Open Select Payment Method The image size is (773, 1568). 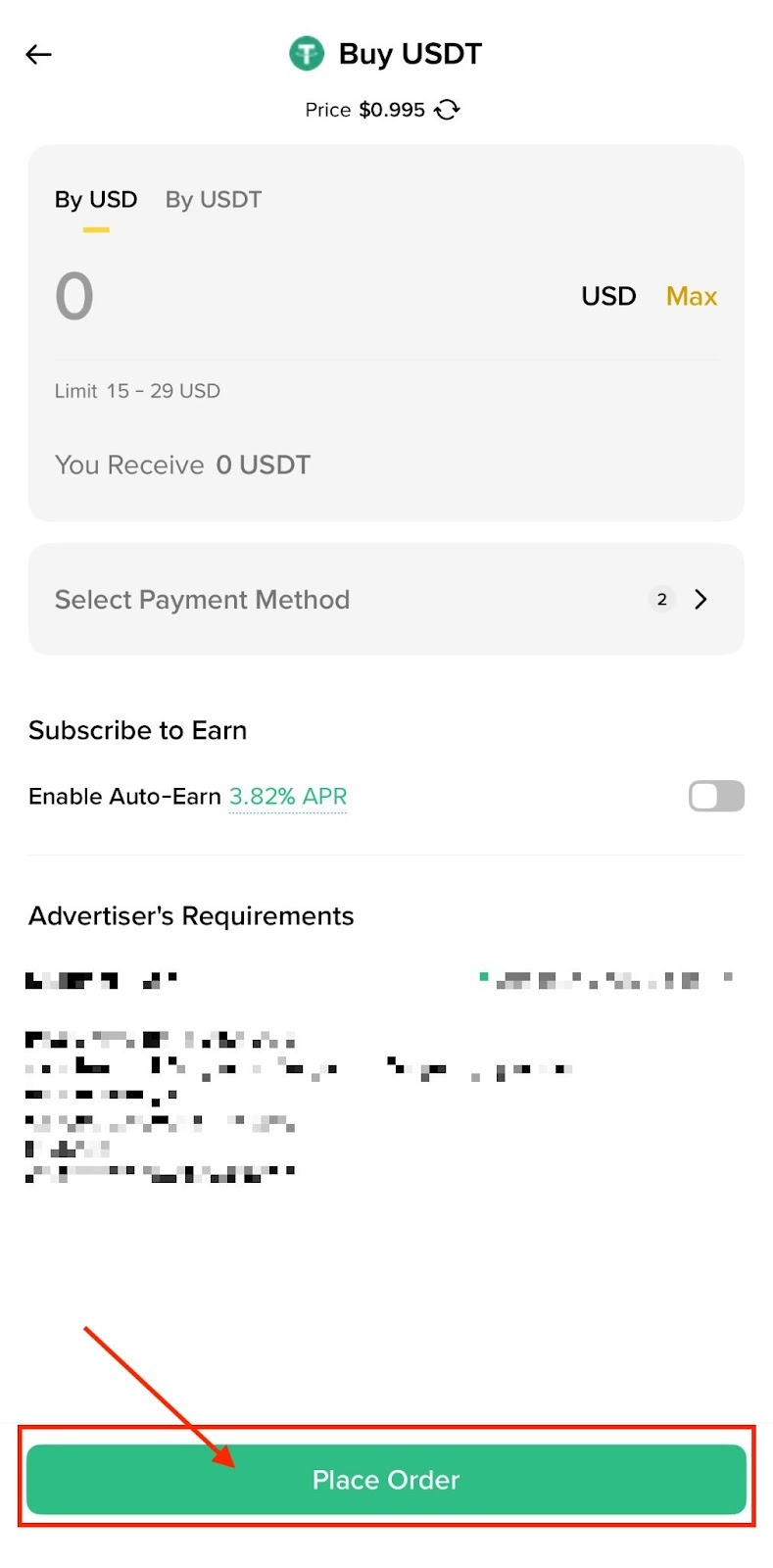click(x=386, y=600)
